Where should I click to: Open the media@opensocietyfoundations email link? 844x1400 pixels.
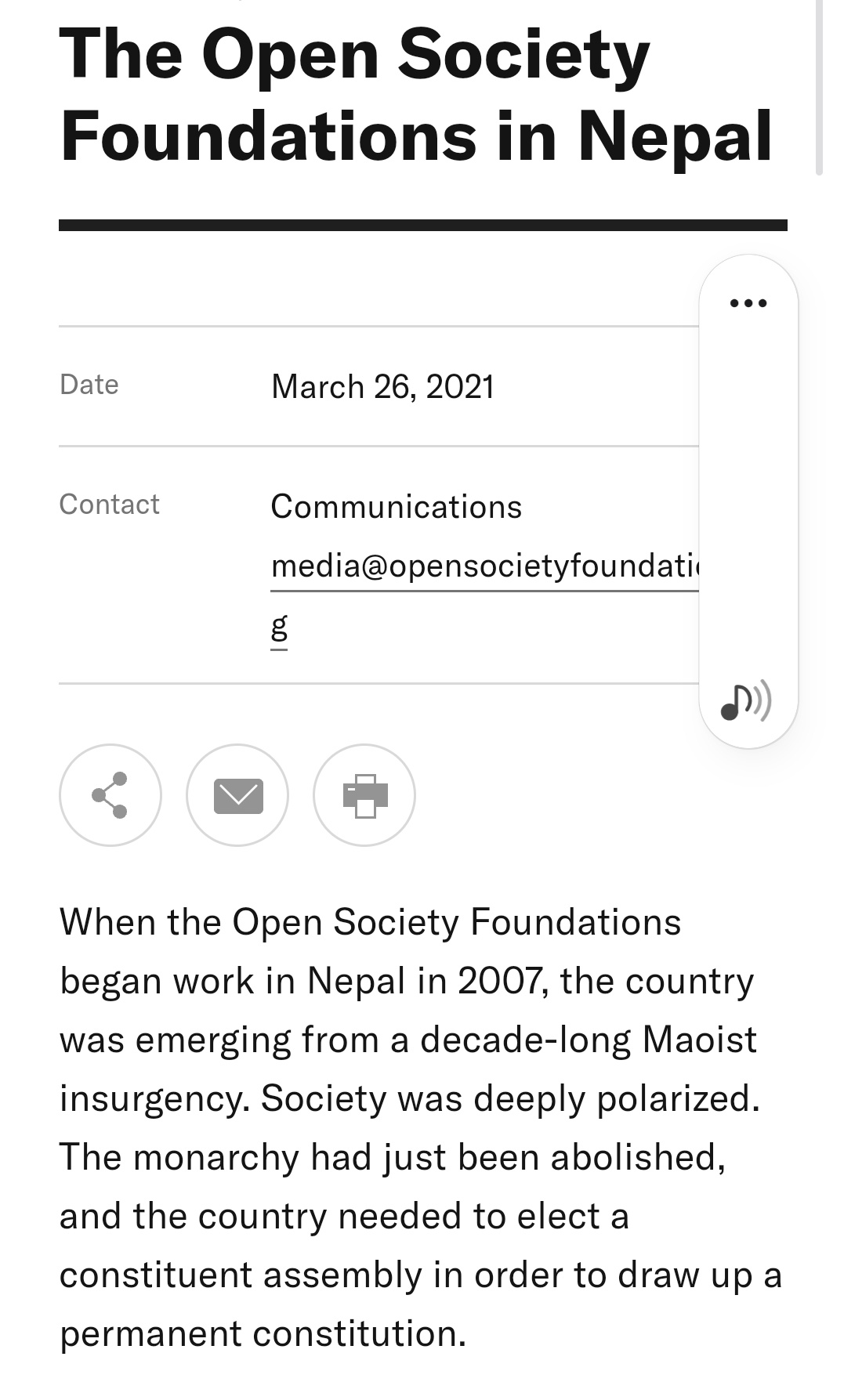[x=484, y=566]
